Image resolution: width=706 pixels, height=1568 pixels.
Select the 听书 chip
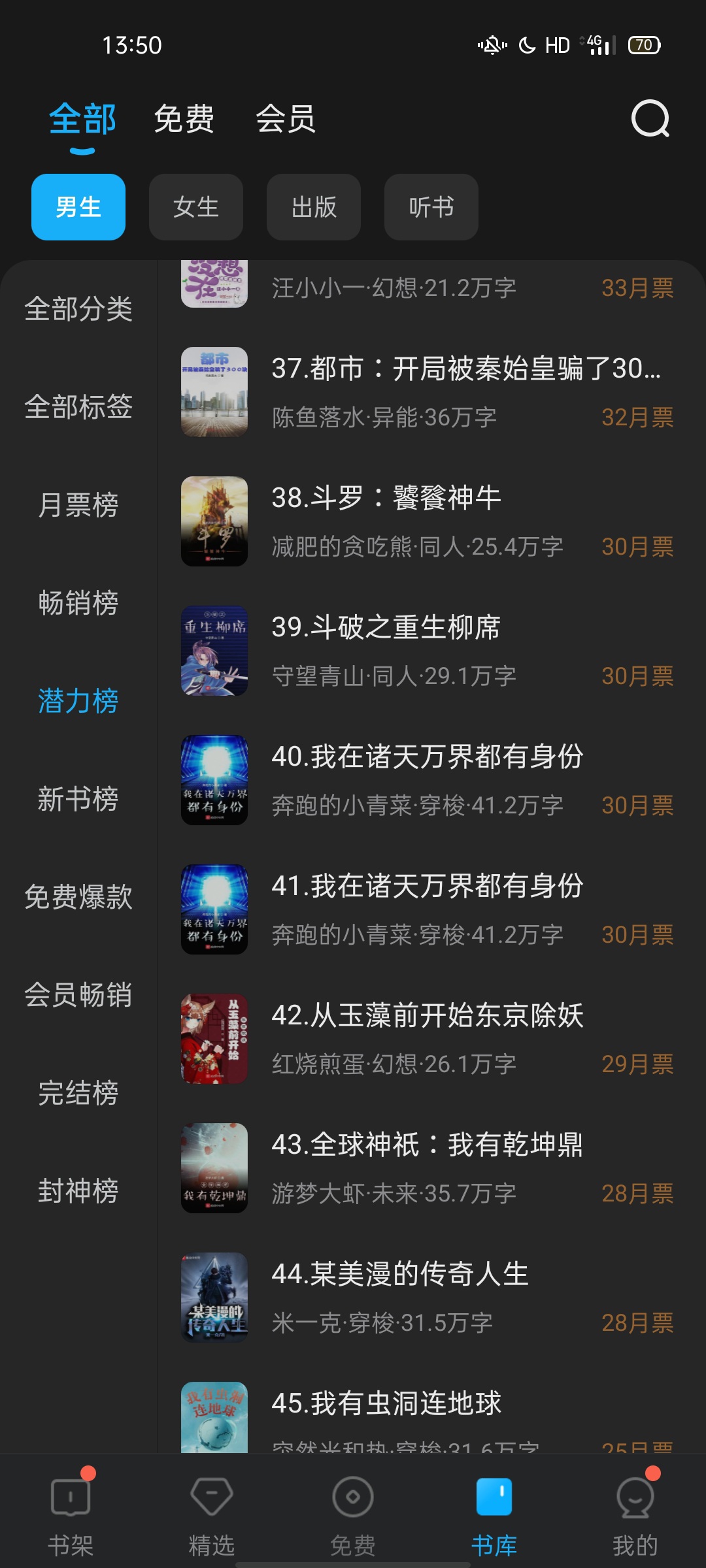tap(431, 207)
